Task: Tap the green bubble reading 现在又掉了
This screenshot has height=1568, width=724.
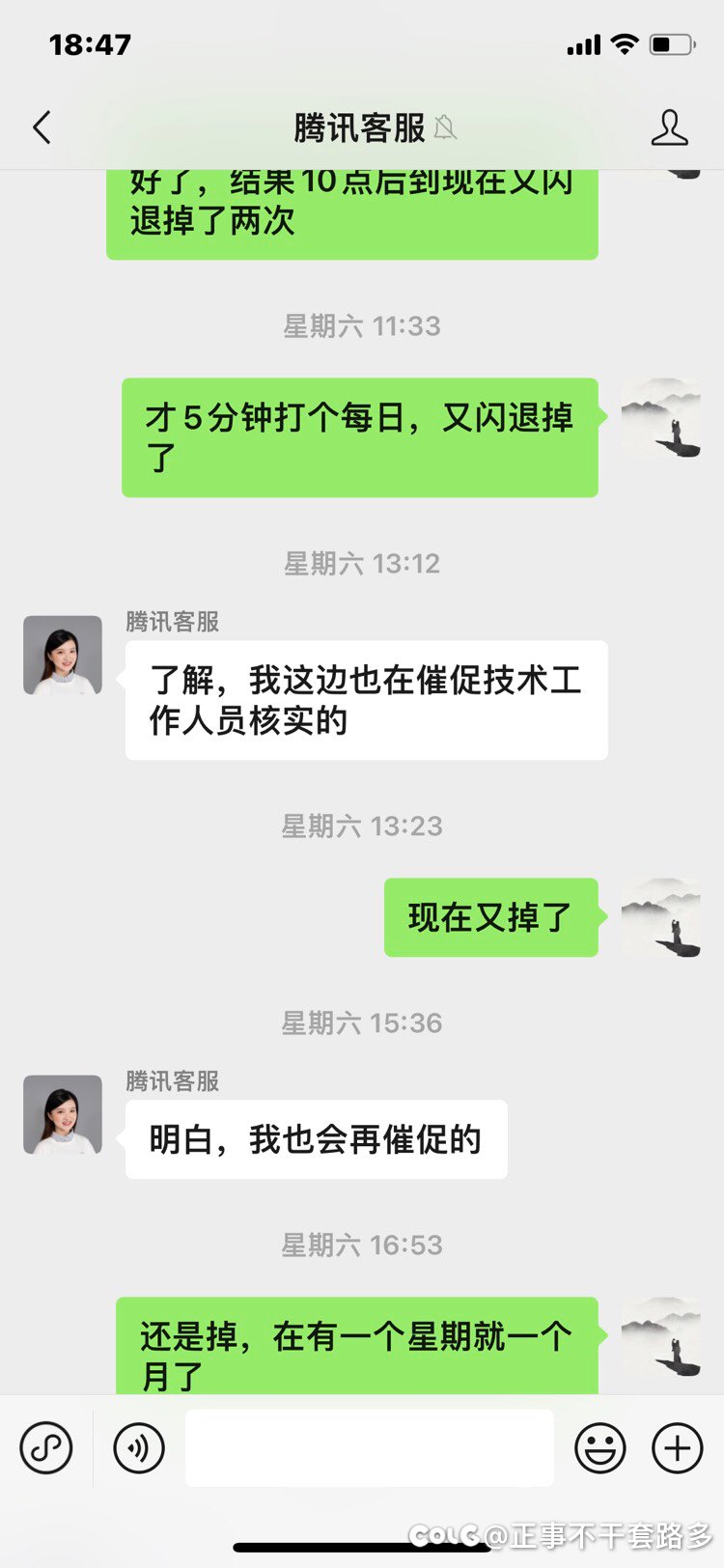Action: (491, 917)
